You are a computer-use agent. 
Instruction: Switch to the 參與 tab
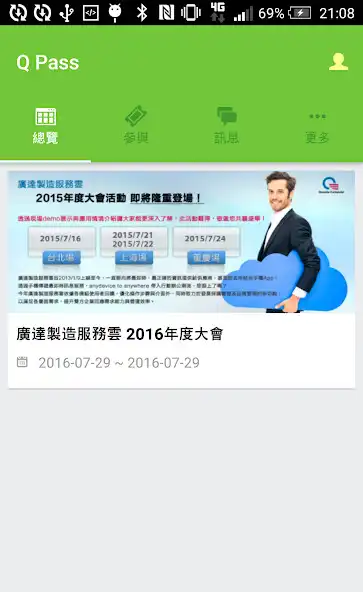click(x=136, y=126)
